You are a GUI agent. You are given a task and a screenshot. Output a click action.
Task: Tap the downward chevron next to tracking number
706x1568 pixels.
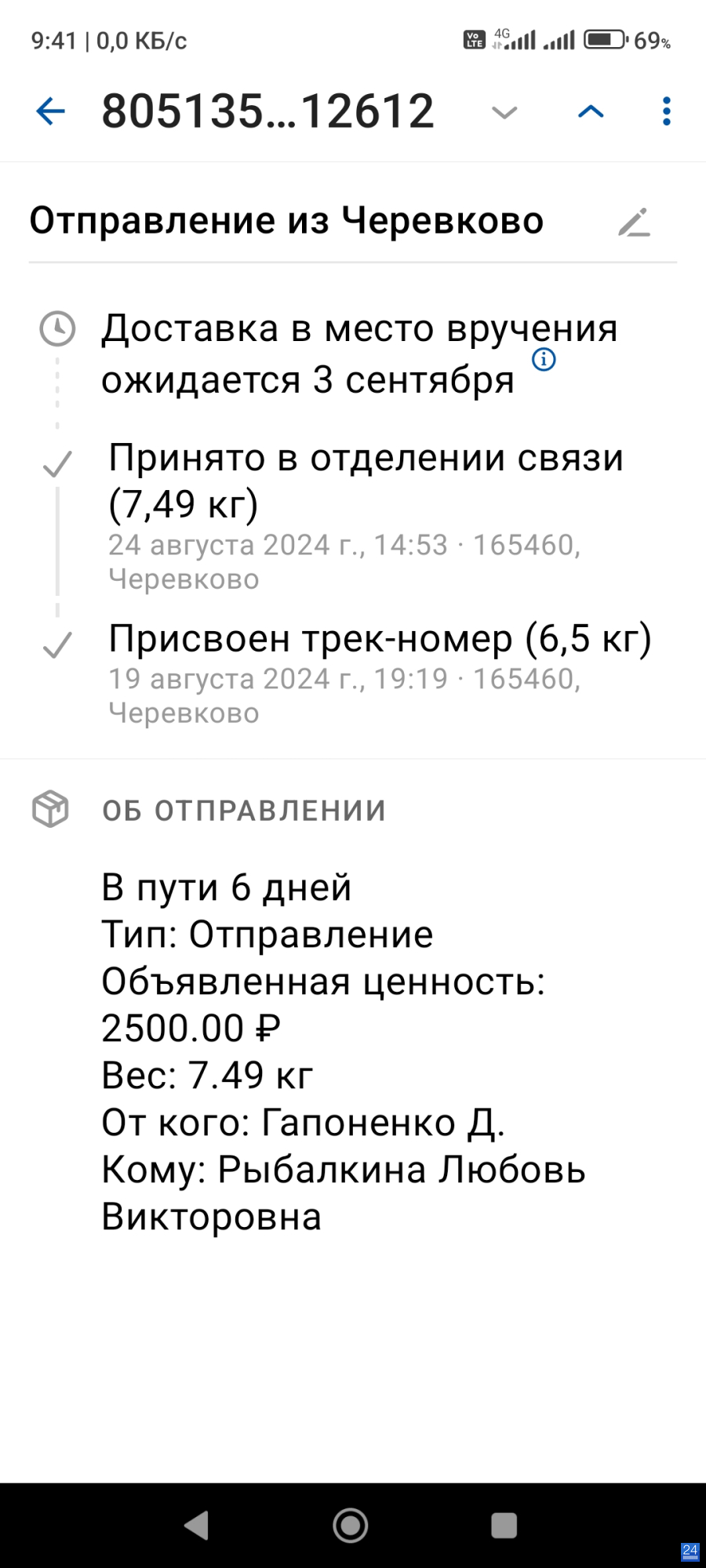click(504, 112)
